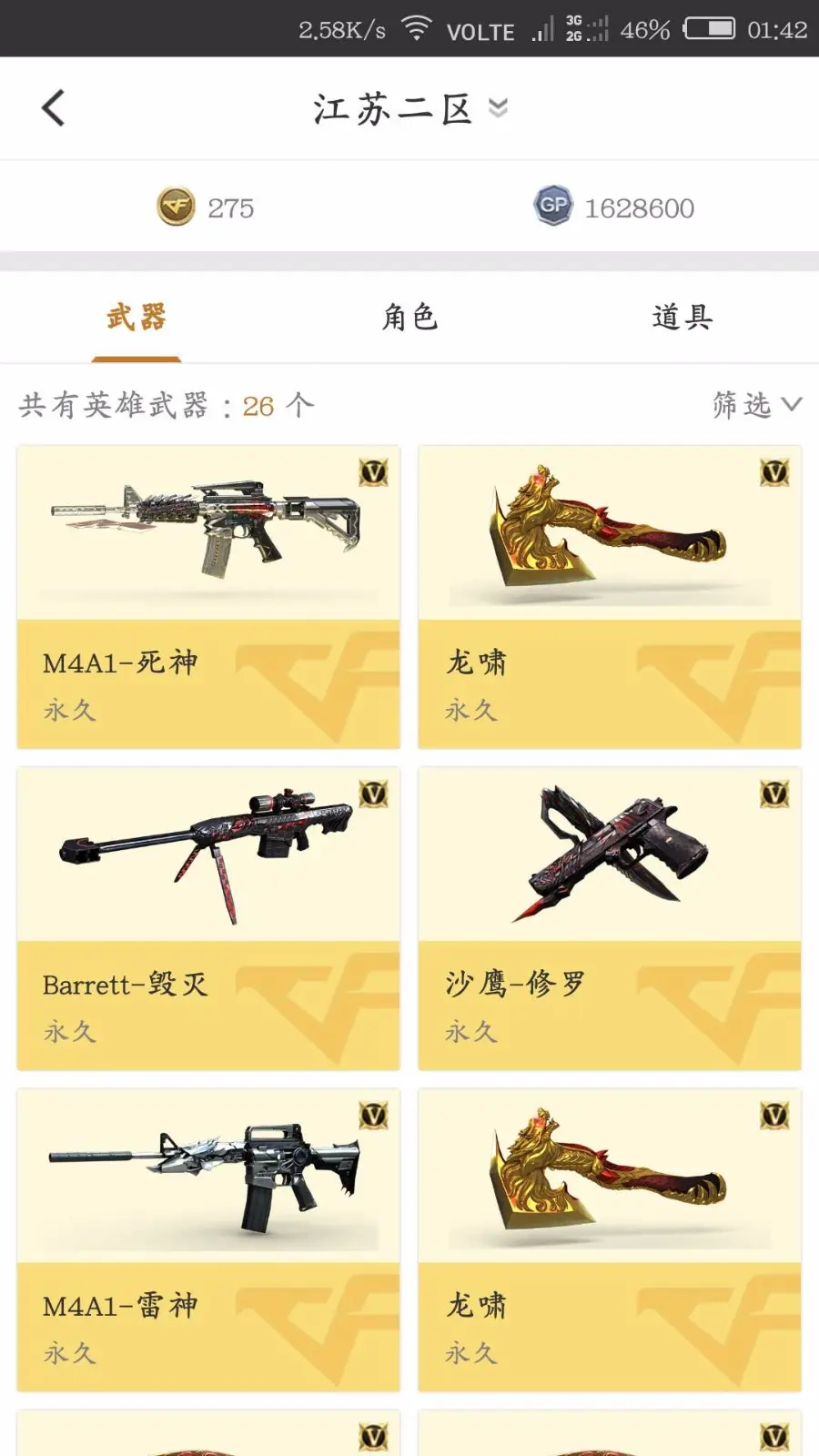Open the Barrett-毁灭 weapon card

tap(208, 919)
